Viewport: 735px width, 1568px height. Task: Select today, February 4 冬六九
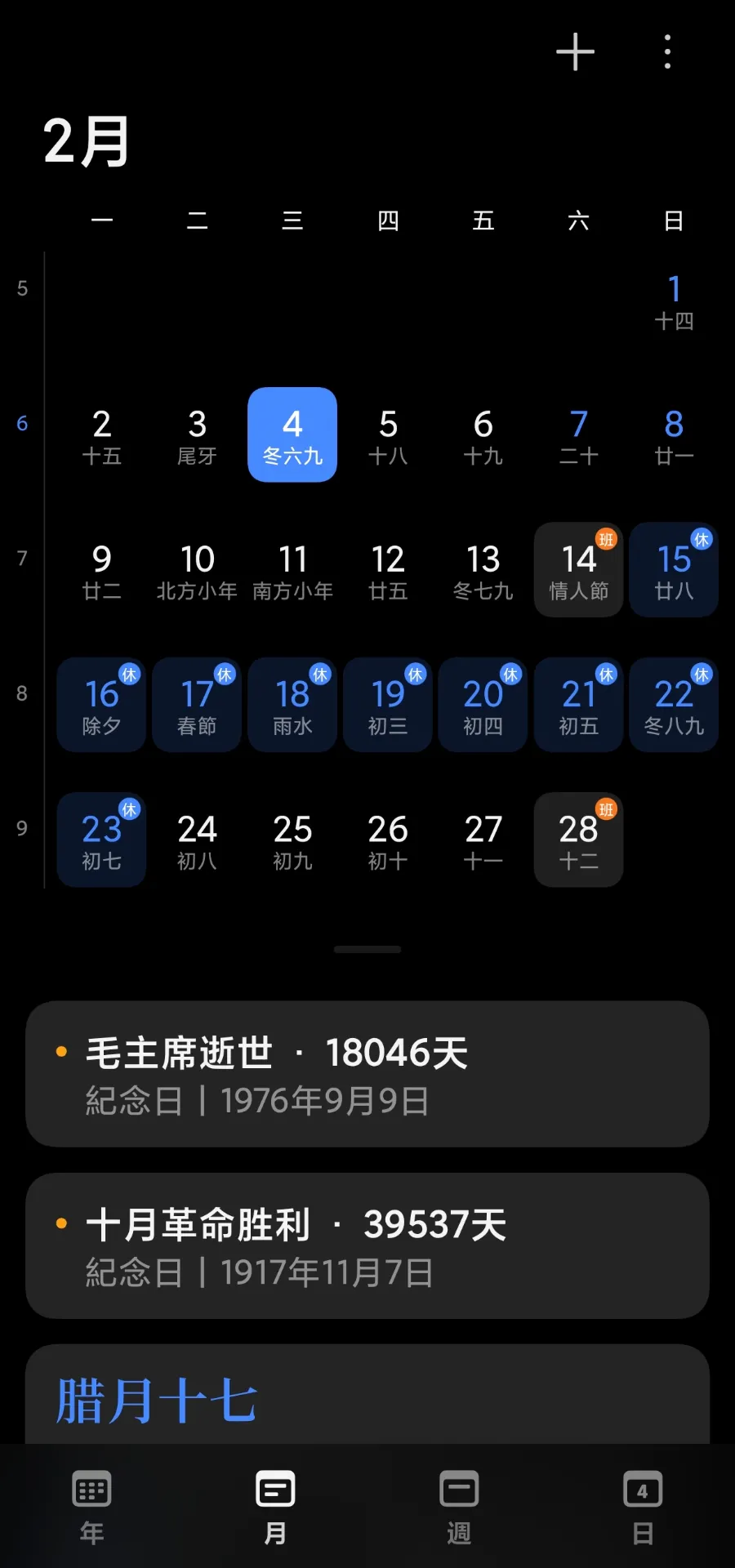[x=292, y=435]
